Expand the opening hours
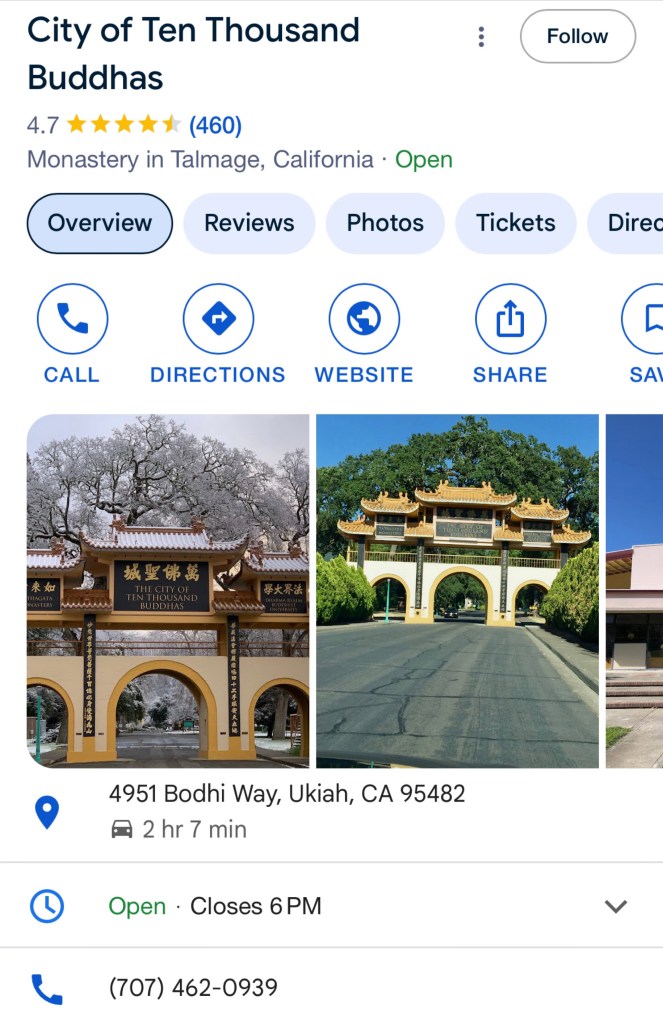Viewport: 663px width, 1024px height. click(615, 906)
